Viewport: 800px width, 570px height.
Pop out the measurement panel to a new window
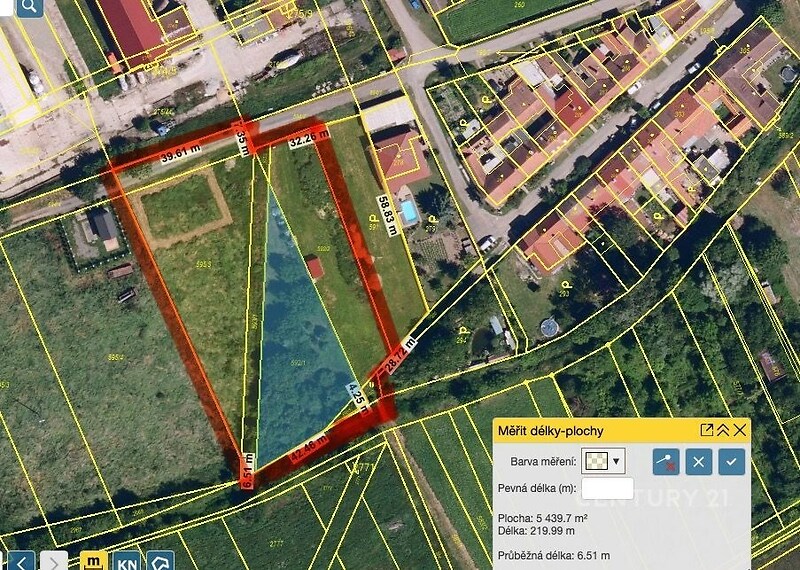(707, 430)
